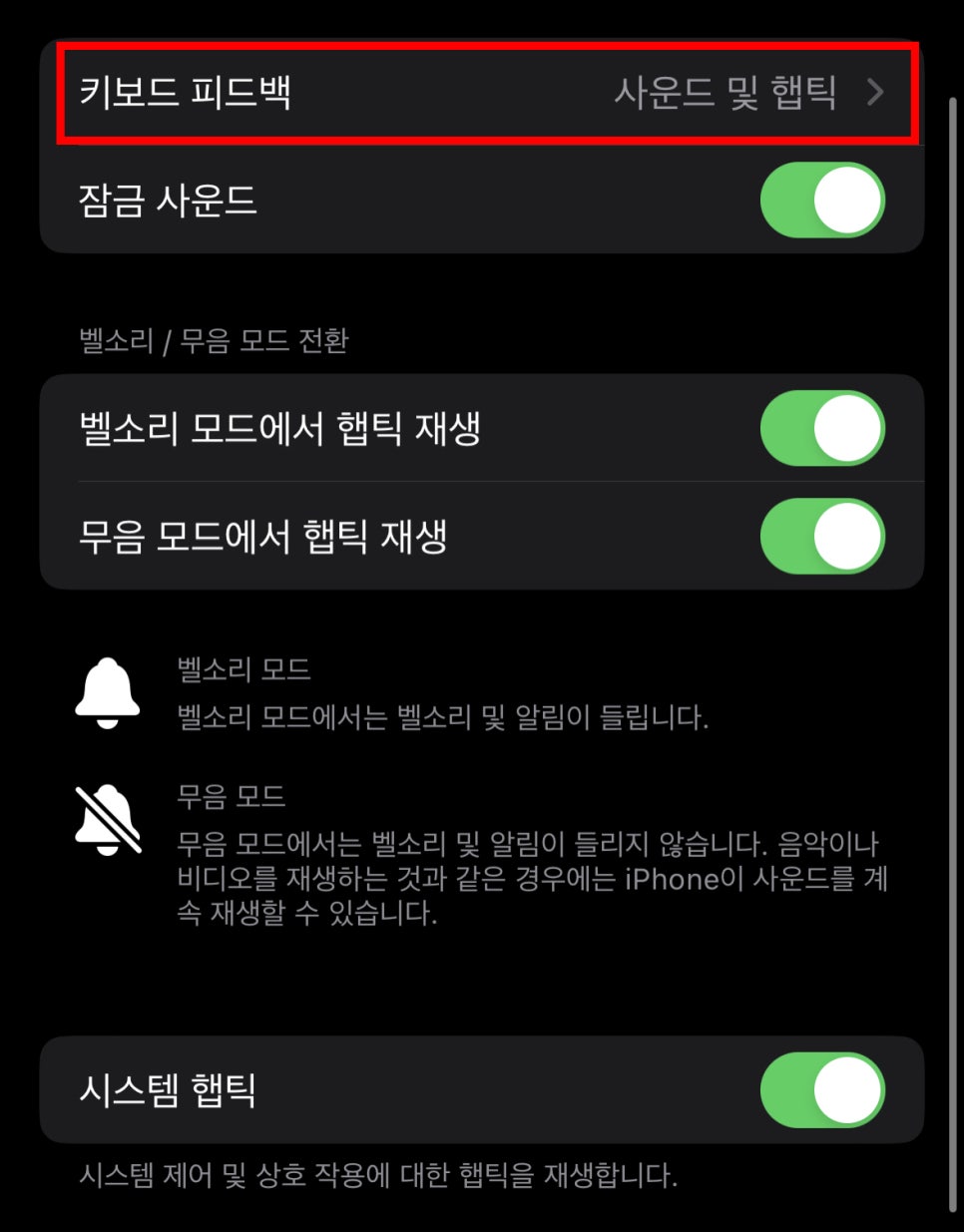The height and width of the screenshot is (1232, 964).
Task: Turn off 무음 모드에서 햅틱 재생
Action: click(822, 537)
